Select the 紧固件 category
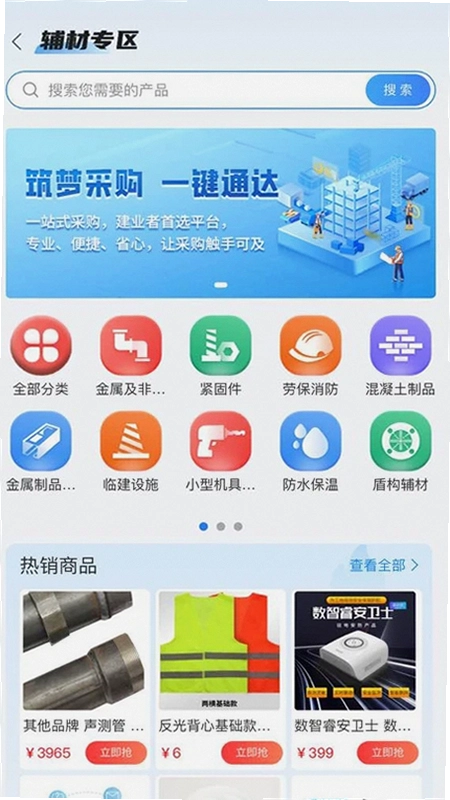The height and width of the screenshot is (800, 450). (x=220, y=356)
